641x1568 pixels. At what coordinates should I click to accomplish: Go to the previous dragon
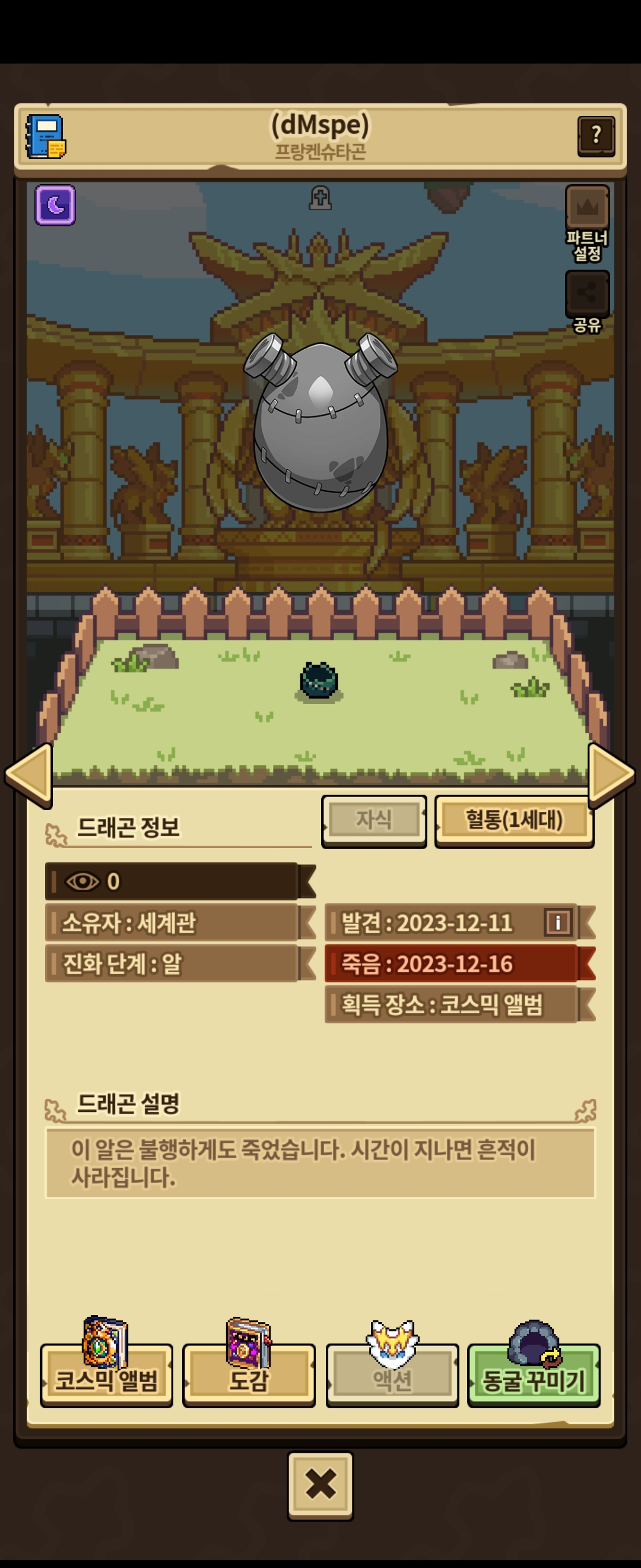click(x=28, y=774)
